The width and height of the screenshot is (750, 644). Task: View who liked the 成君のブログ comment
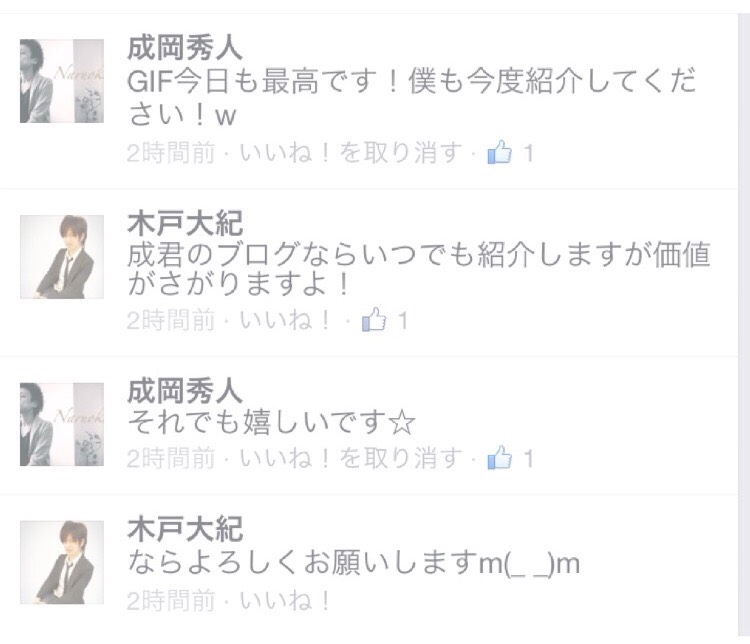[x=385, y=321]
